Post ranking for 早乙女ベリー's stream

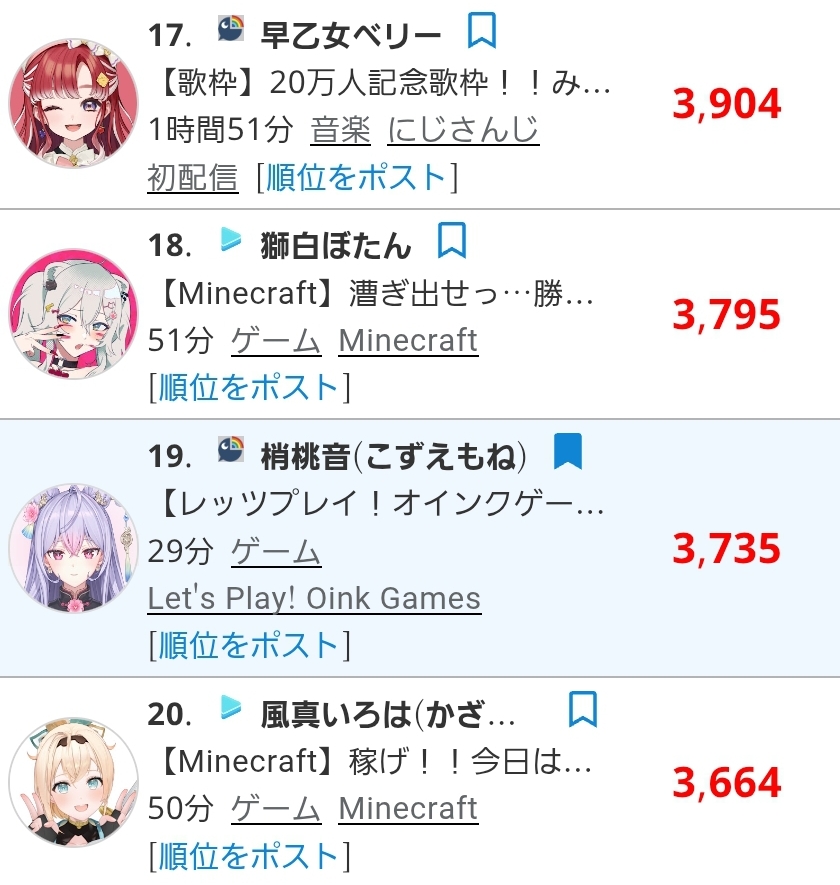click(x=356, y=177)
